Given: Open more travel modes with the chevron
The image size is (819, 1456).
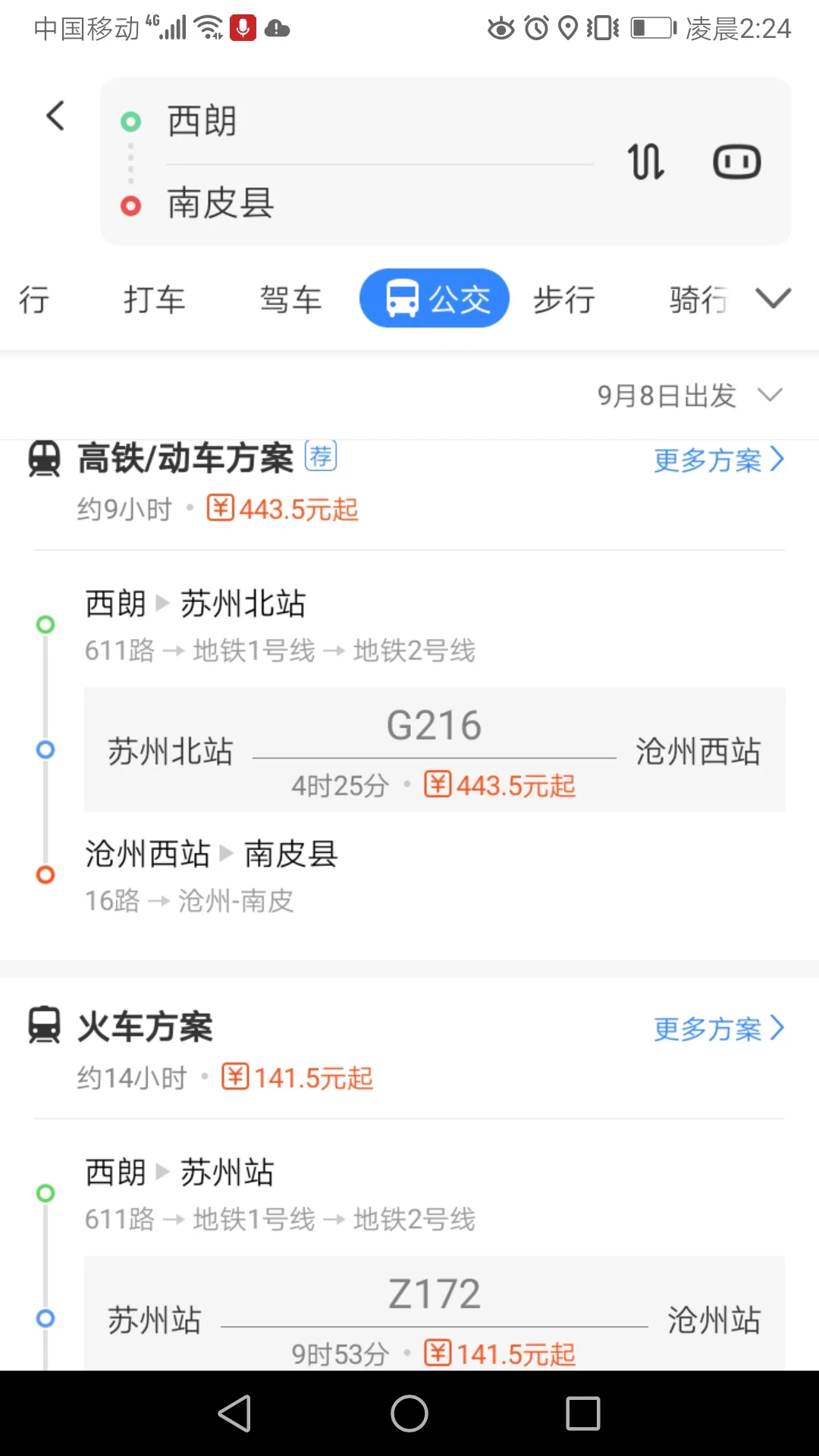Looking at the screenshot, I should pos(773,298).
